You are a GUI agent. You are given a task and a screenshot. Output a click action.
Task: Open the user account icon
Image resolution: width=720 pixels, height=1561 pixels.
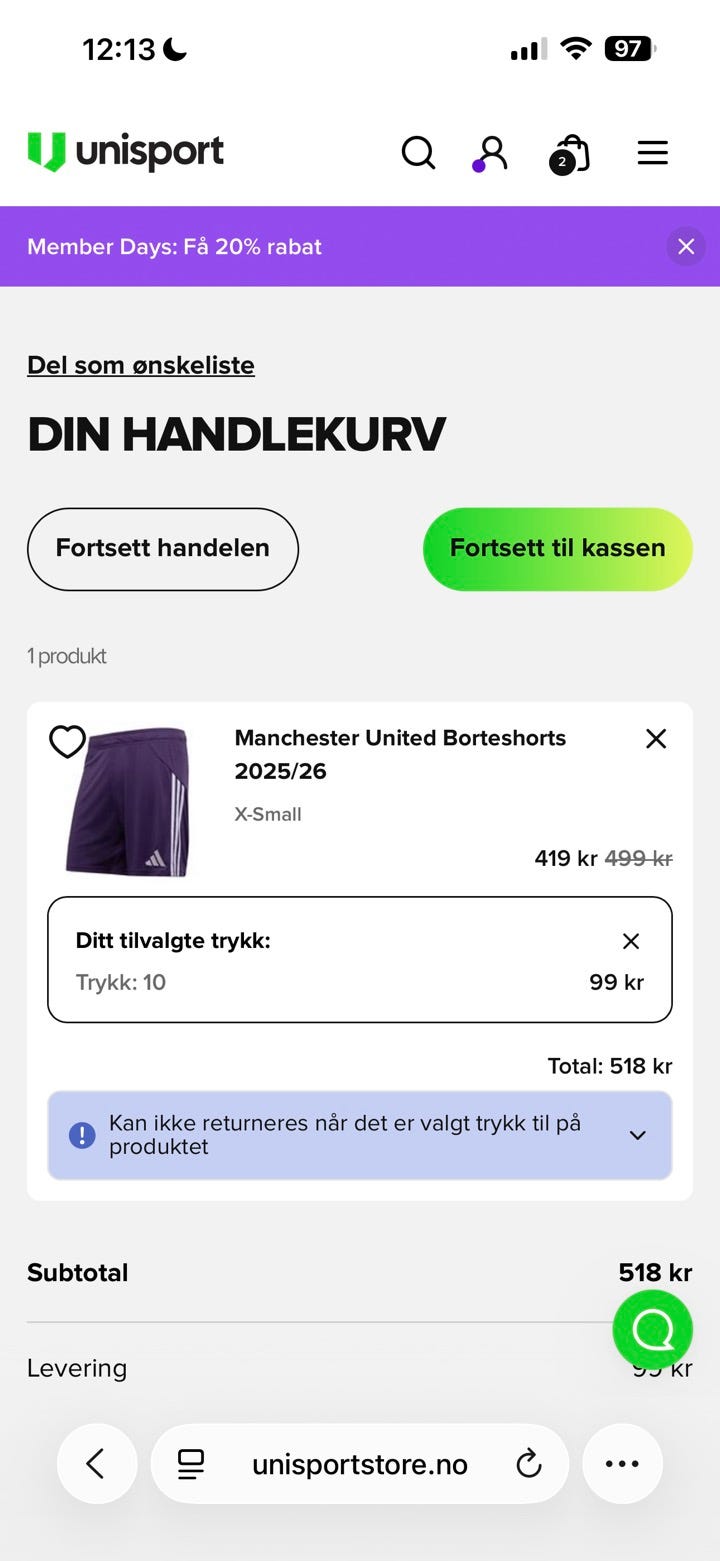(491, 153)
